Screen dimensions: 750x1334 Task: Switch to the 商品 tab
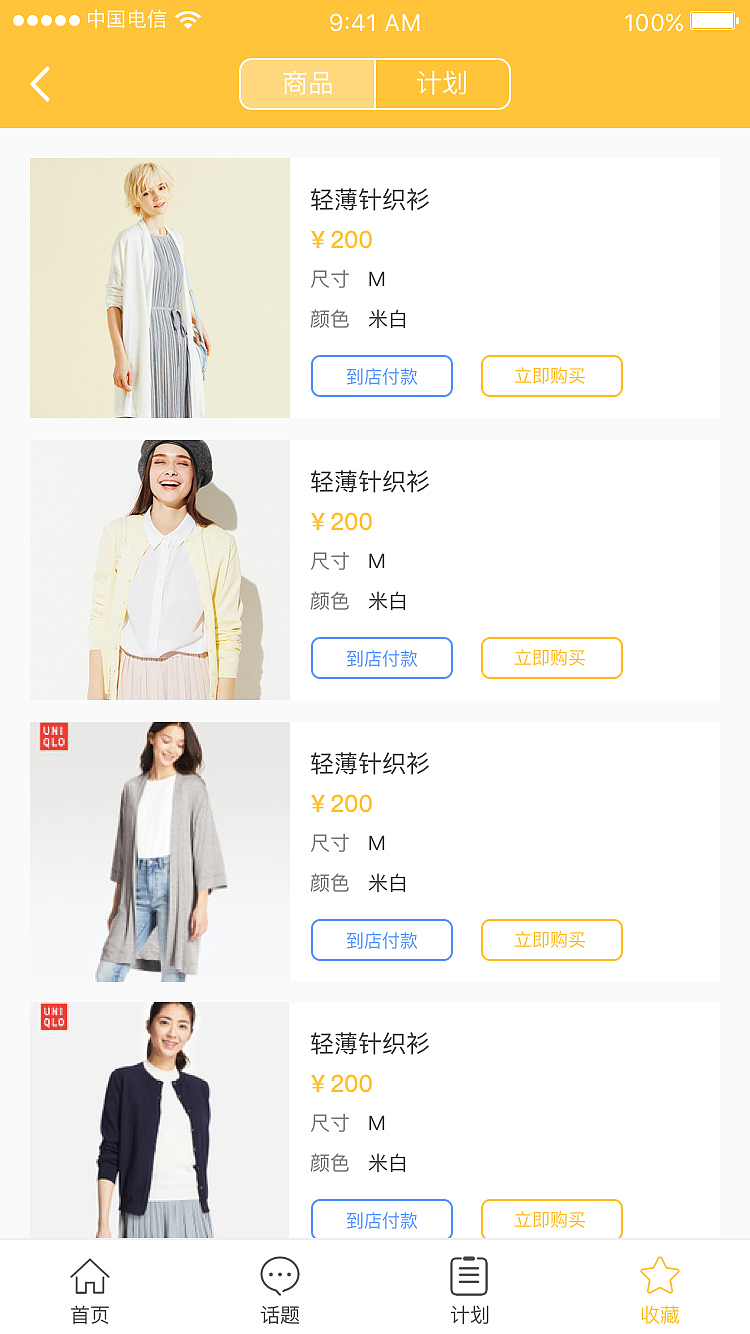(x=307, y=84)
